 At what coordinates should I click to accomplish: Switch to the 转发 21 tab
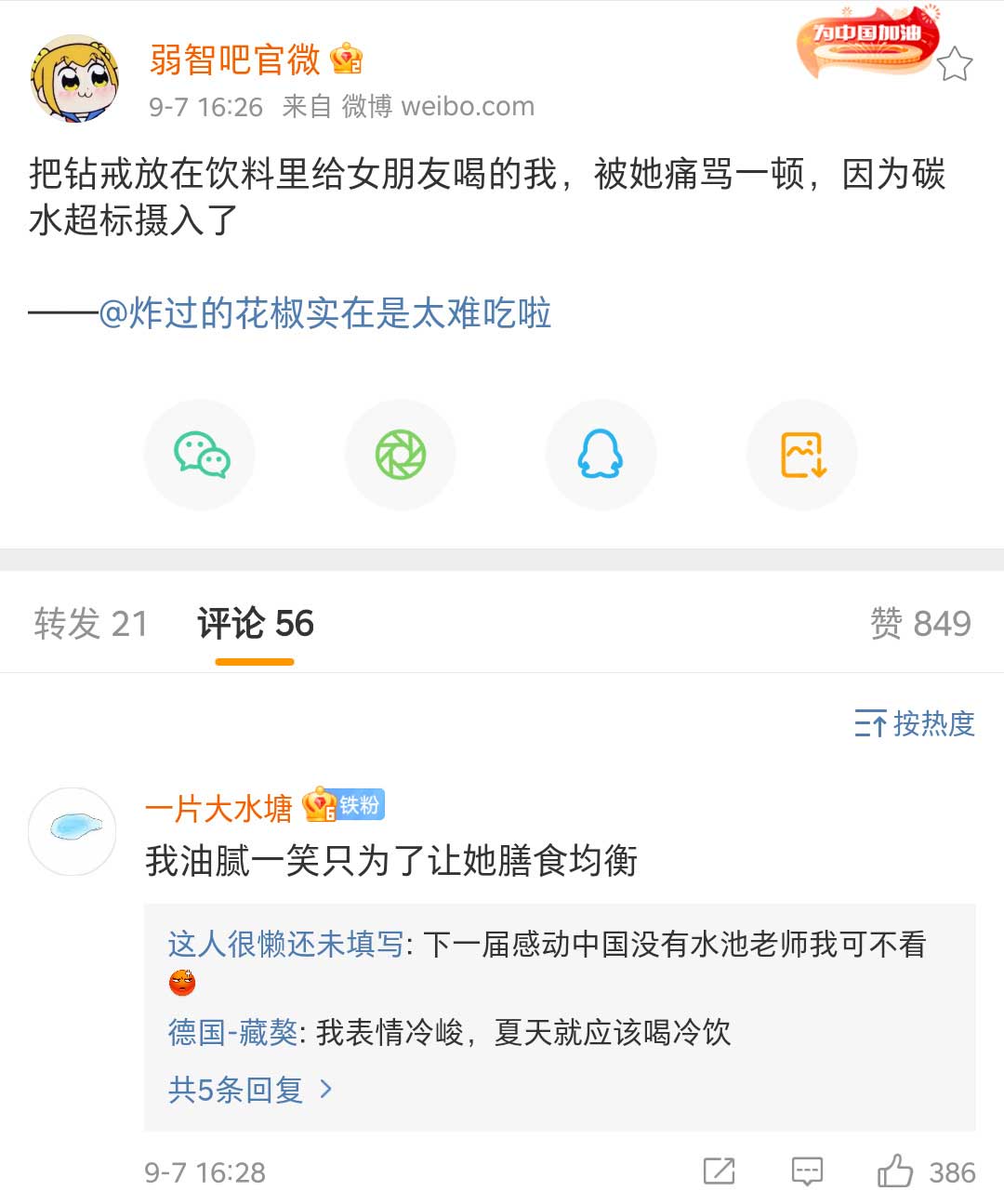[91, 623]
